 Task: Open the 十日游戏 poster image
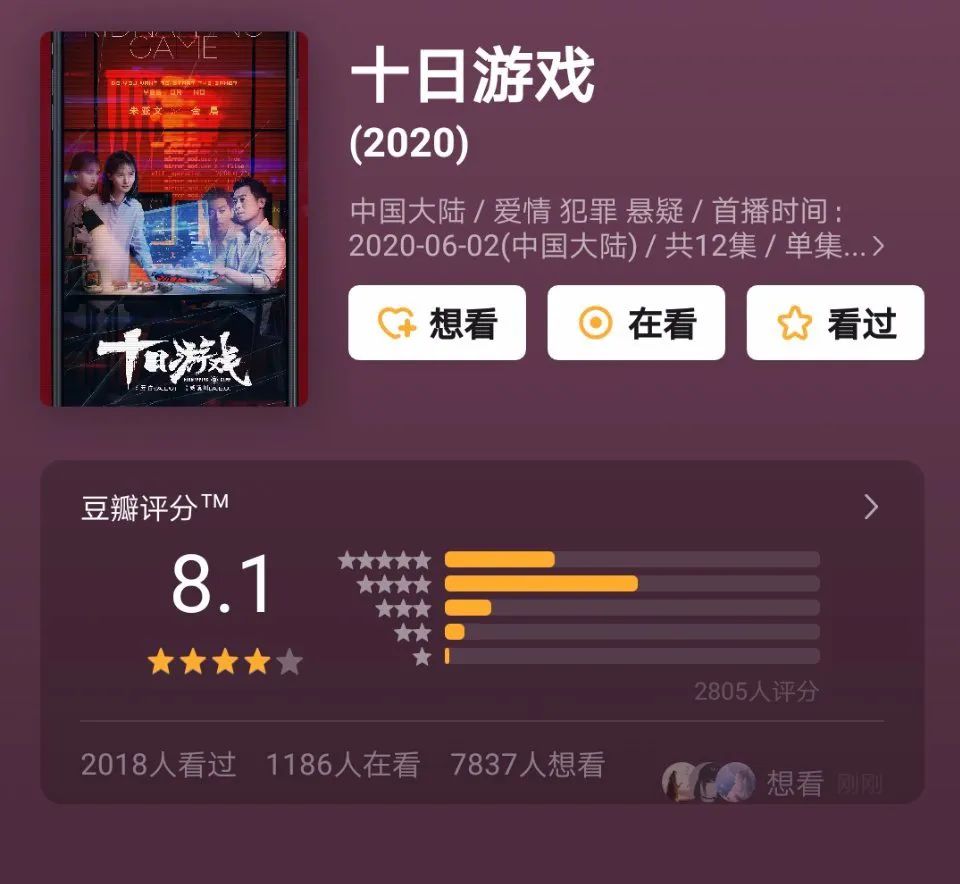(x=174, y=219)
